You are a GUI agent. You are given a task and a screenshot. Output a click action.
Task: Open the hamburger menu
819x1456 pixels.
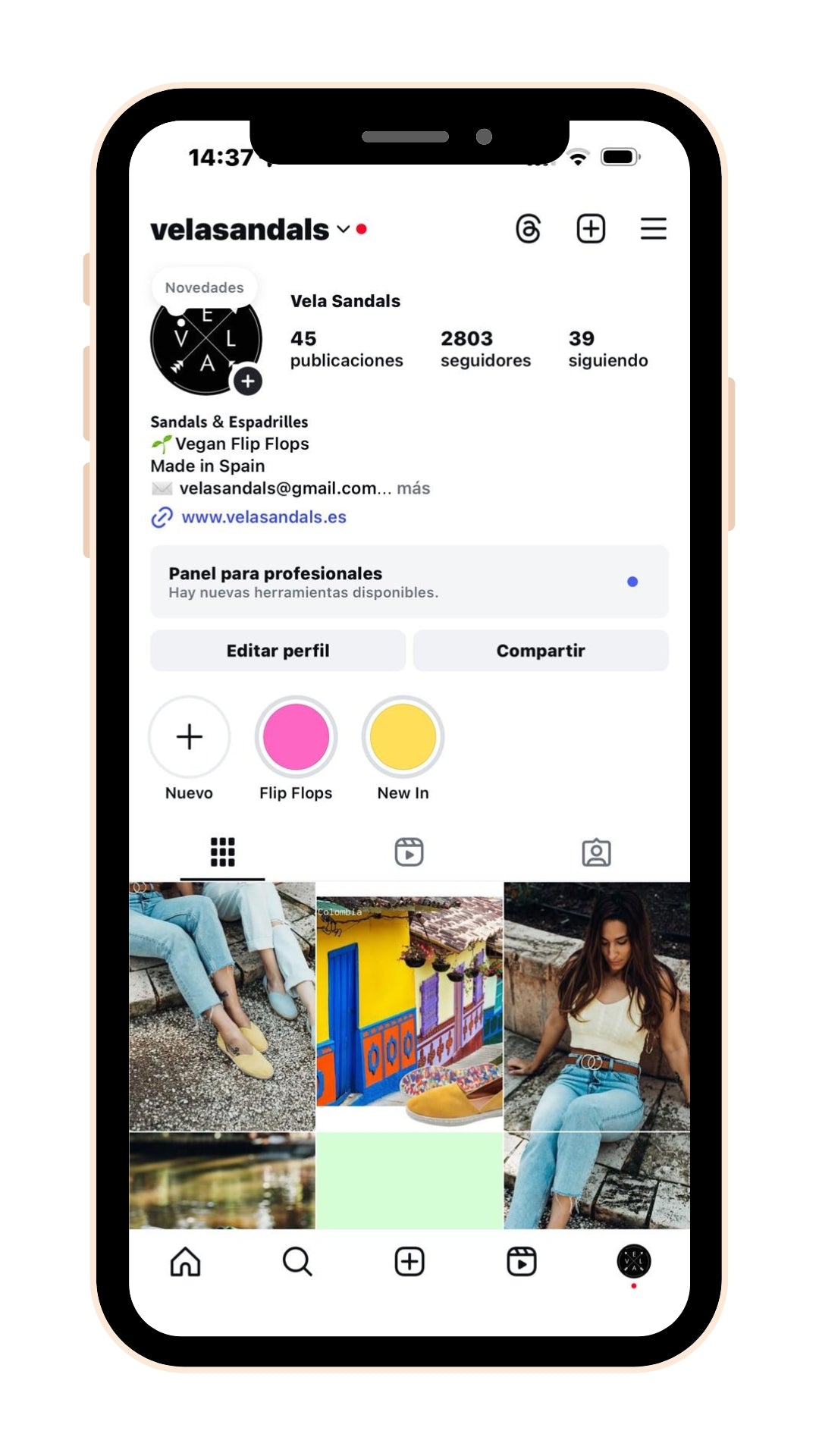click(x=653, y=228)
